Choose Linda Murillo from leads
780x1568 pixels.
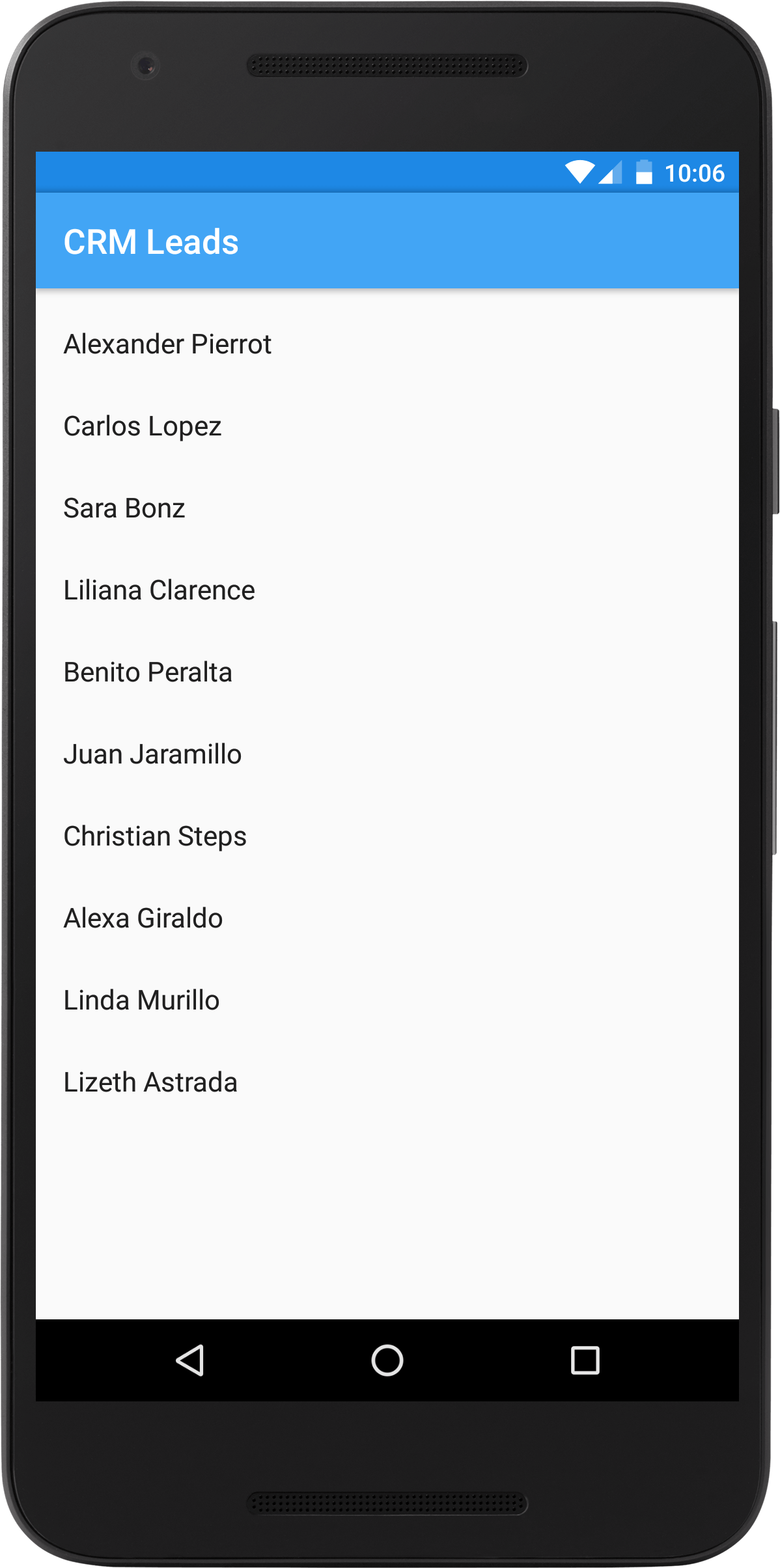[x=387, y=1000]
